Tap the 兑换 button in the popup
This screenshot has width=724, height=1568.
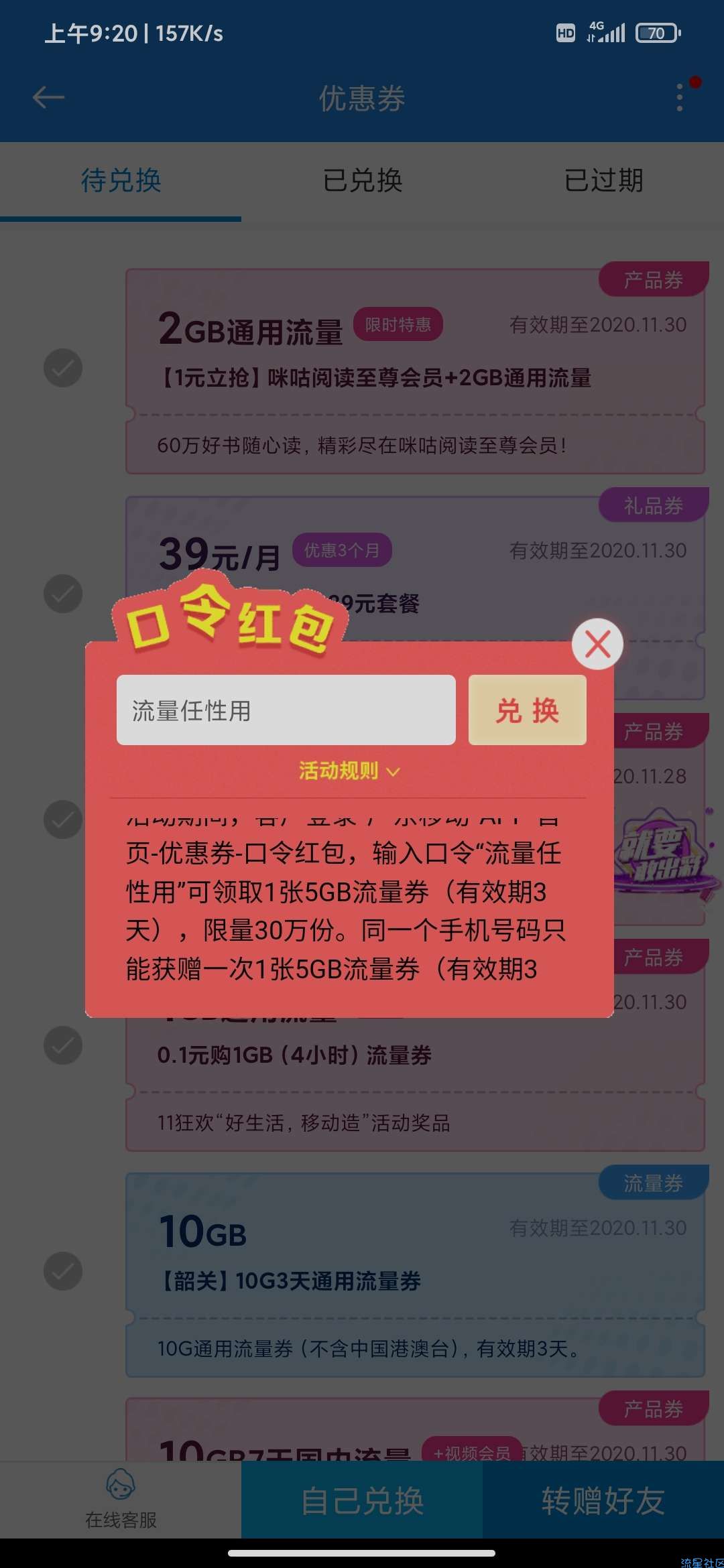527,710
